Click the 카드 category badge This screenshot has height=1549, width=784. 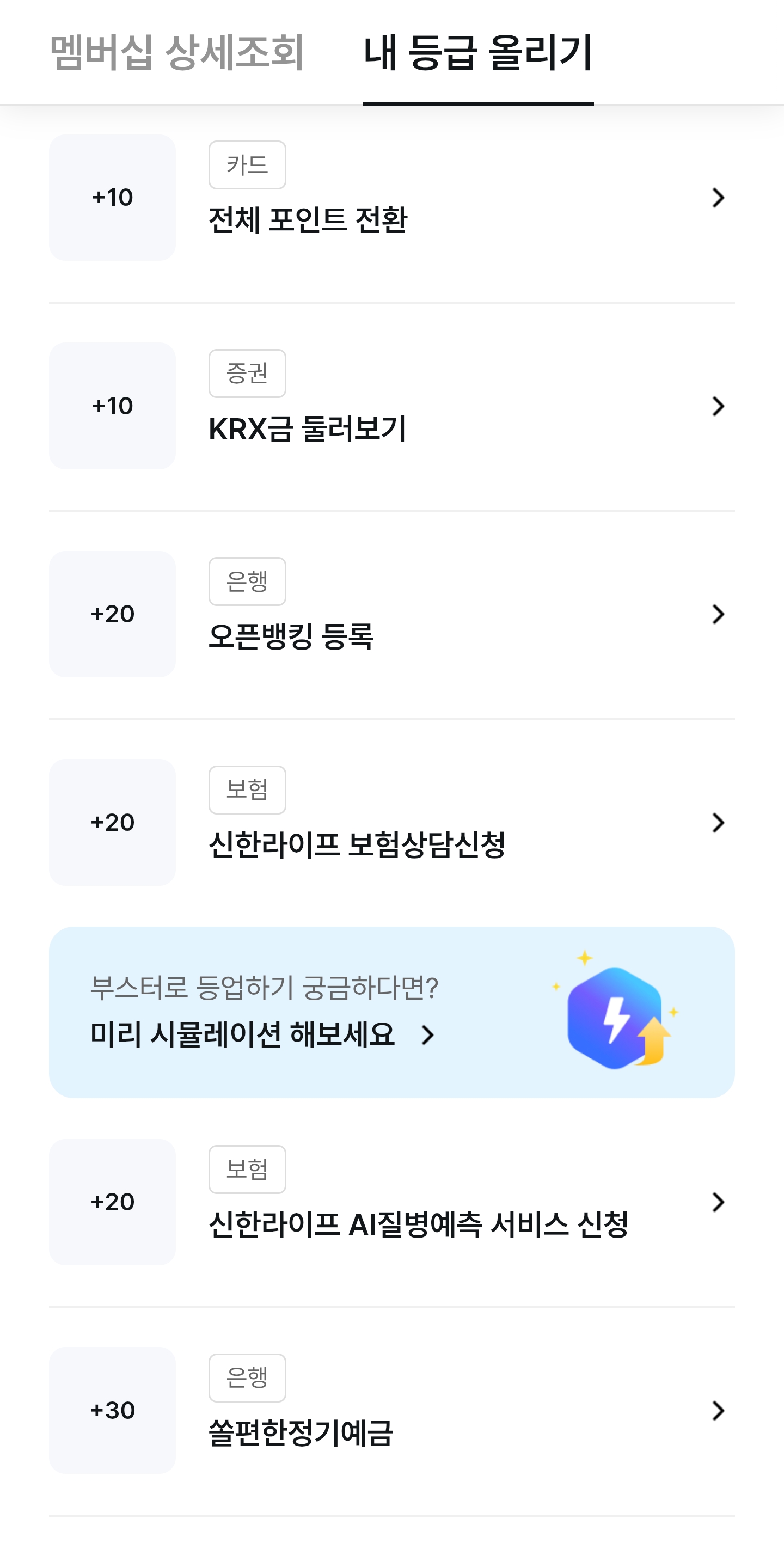click(x=247, y=164)
